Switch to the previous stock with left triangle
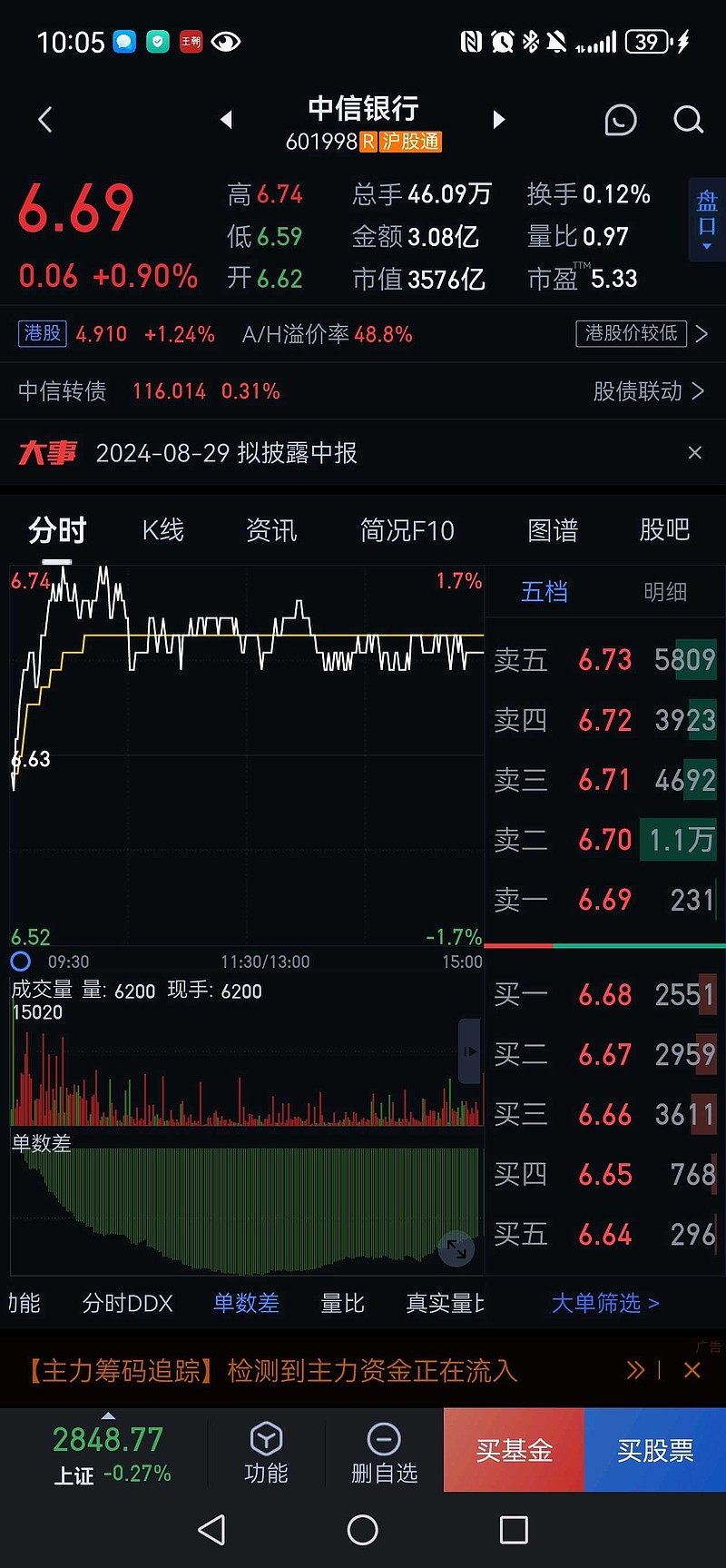Viewport: 726px width, 1568px height. click(x=227, y=120)
